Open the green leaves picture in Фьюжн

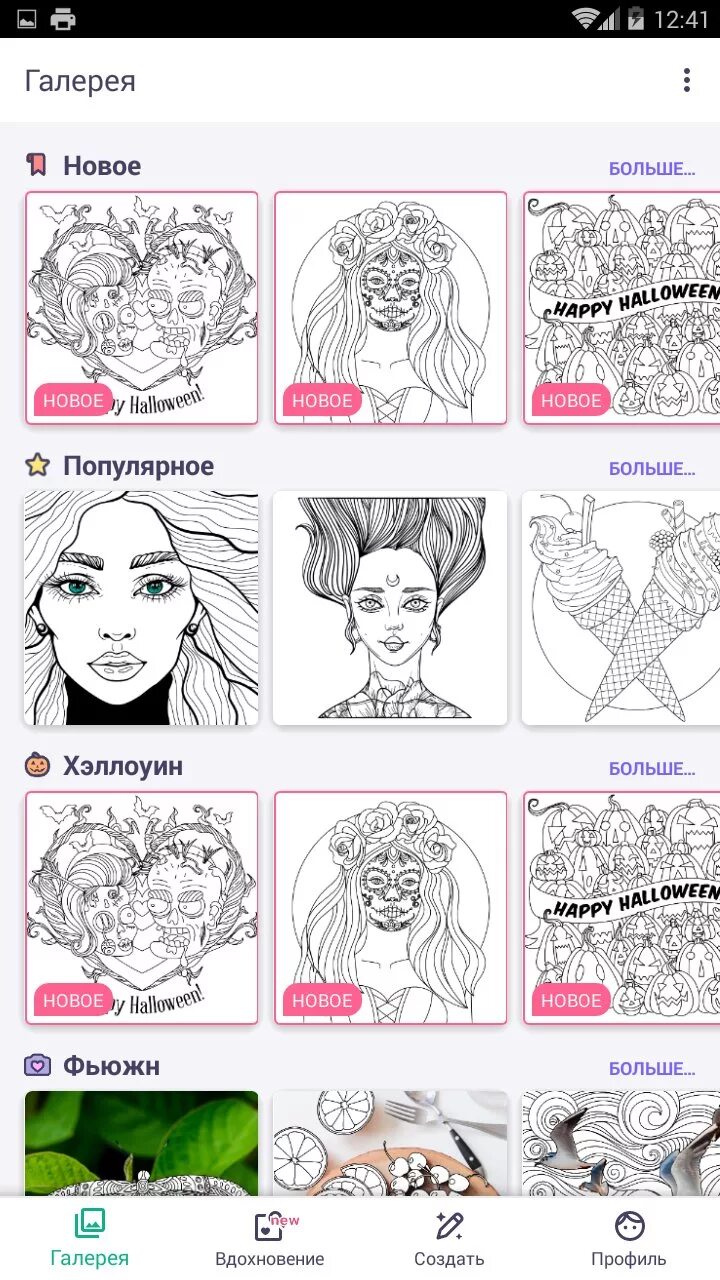coord(141,1143)
